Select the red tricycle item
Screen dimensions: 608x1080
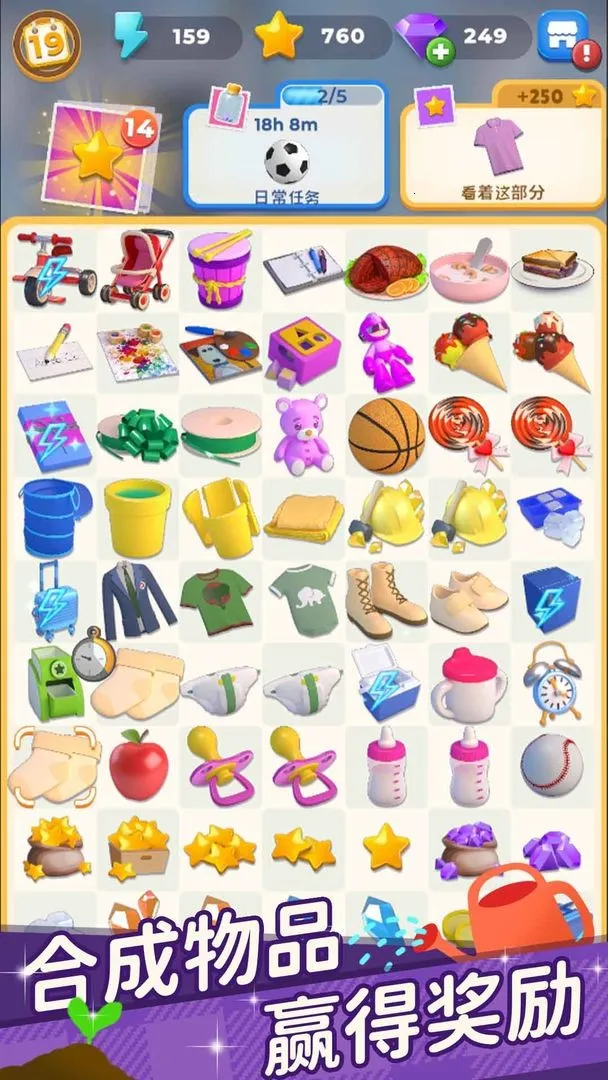(54, 267)
